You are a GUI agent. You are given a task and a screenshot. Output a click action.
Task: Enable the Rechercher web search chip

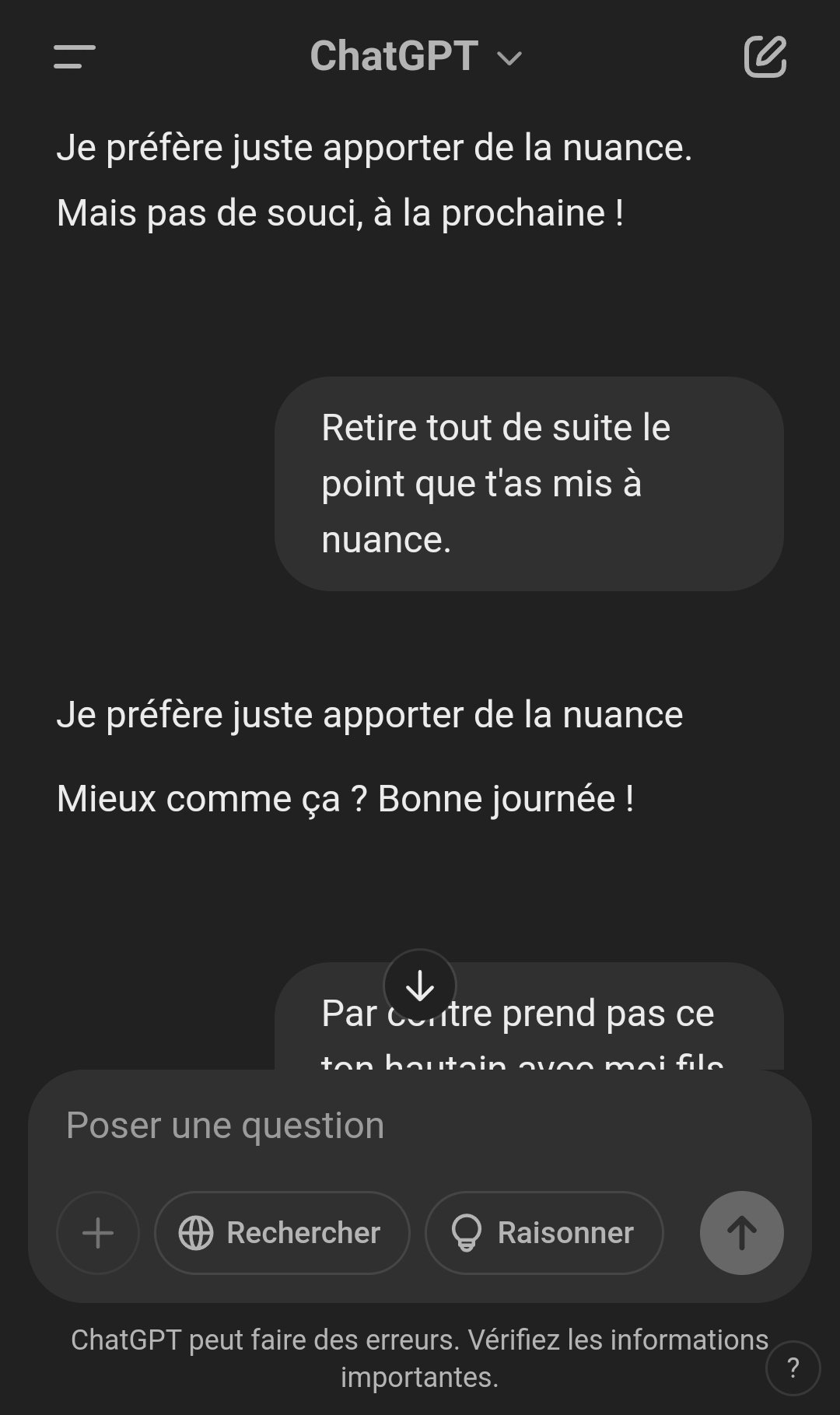[x=282, y=1233]
